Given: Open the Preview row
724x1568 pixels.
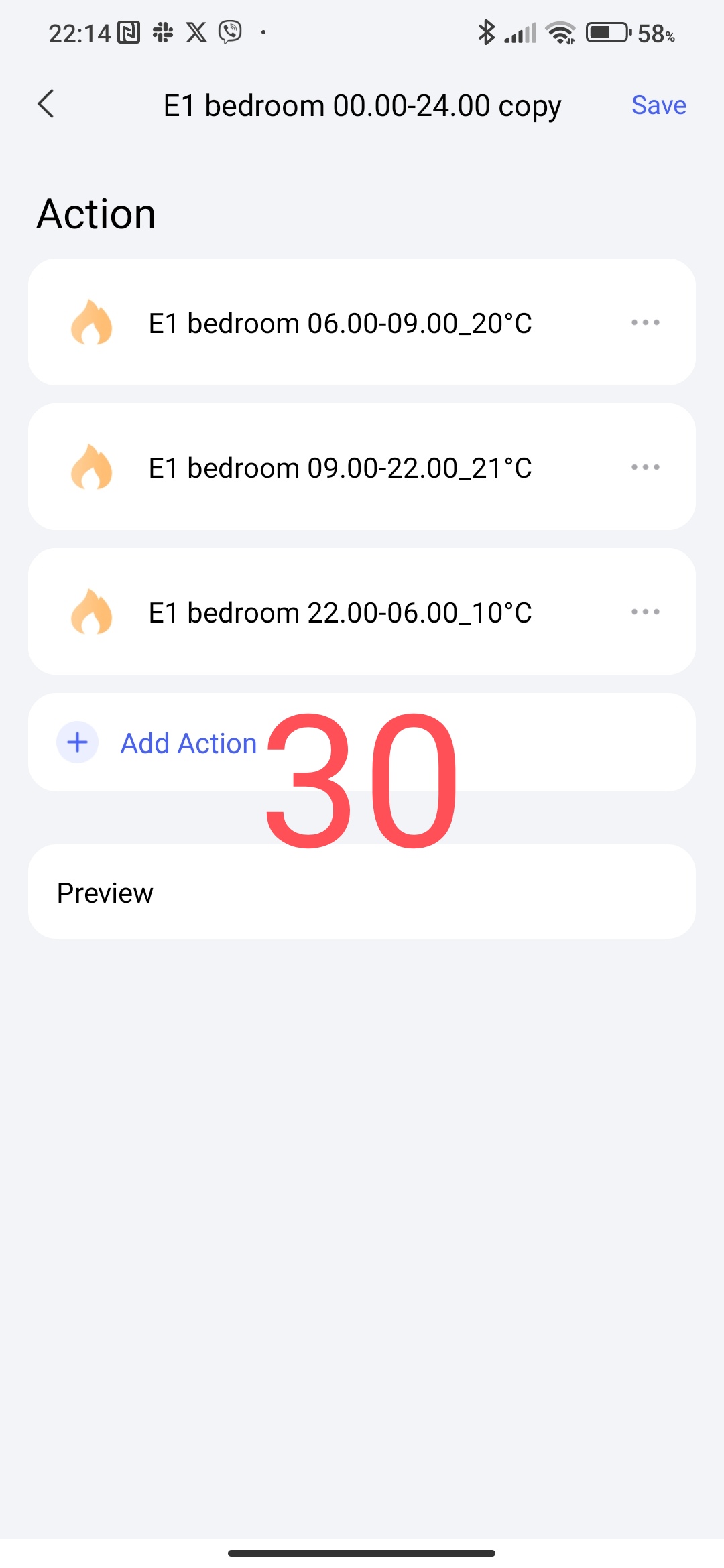Looking at the screenshot, I should (x=361, y=892).
